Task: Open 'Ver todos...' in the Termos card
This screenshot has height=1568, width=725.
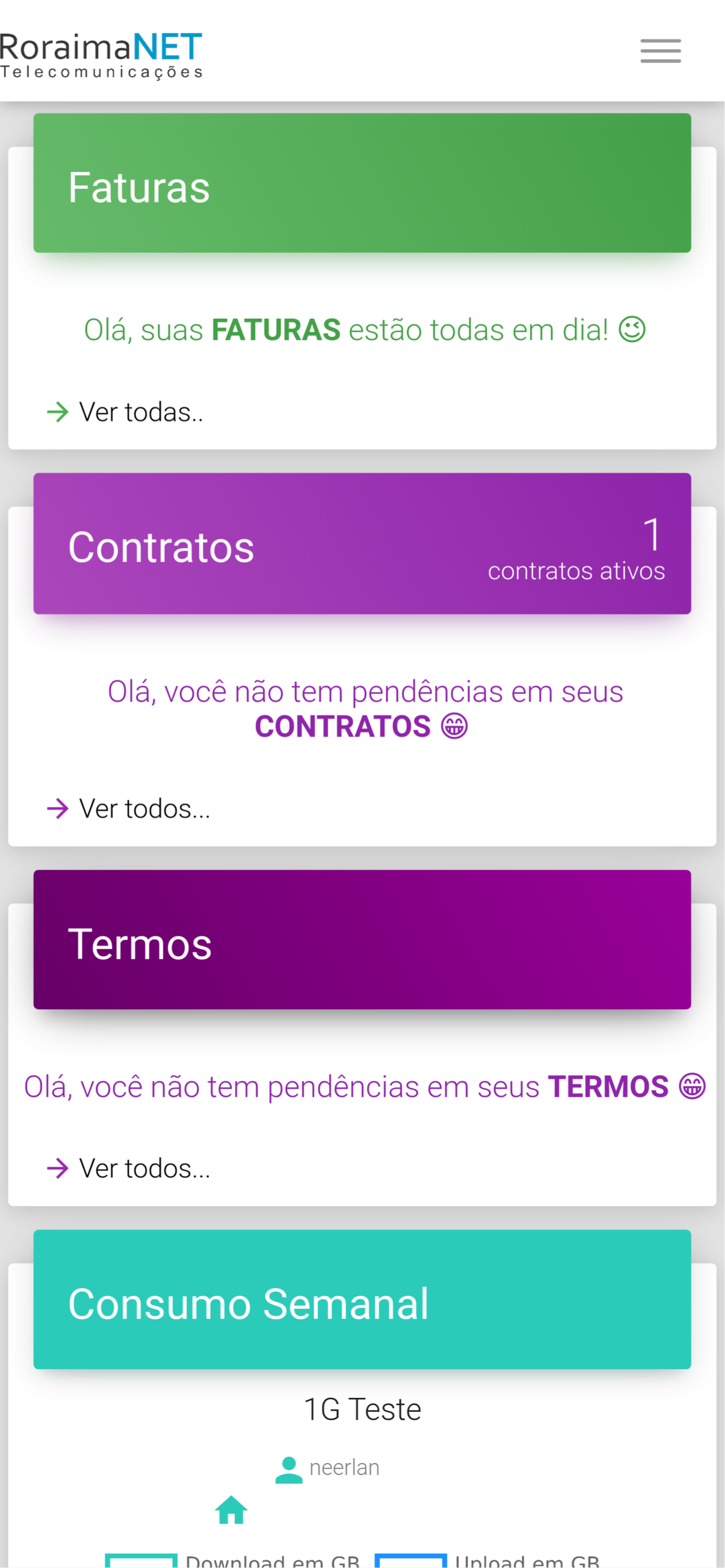Action: coord(128,1168)
